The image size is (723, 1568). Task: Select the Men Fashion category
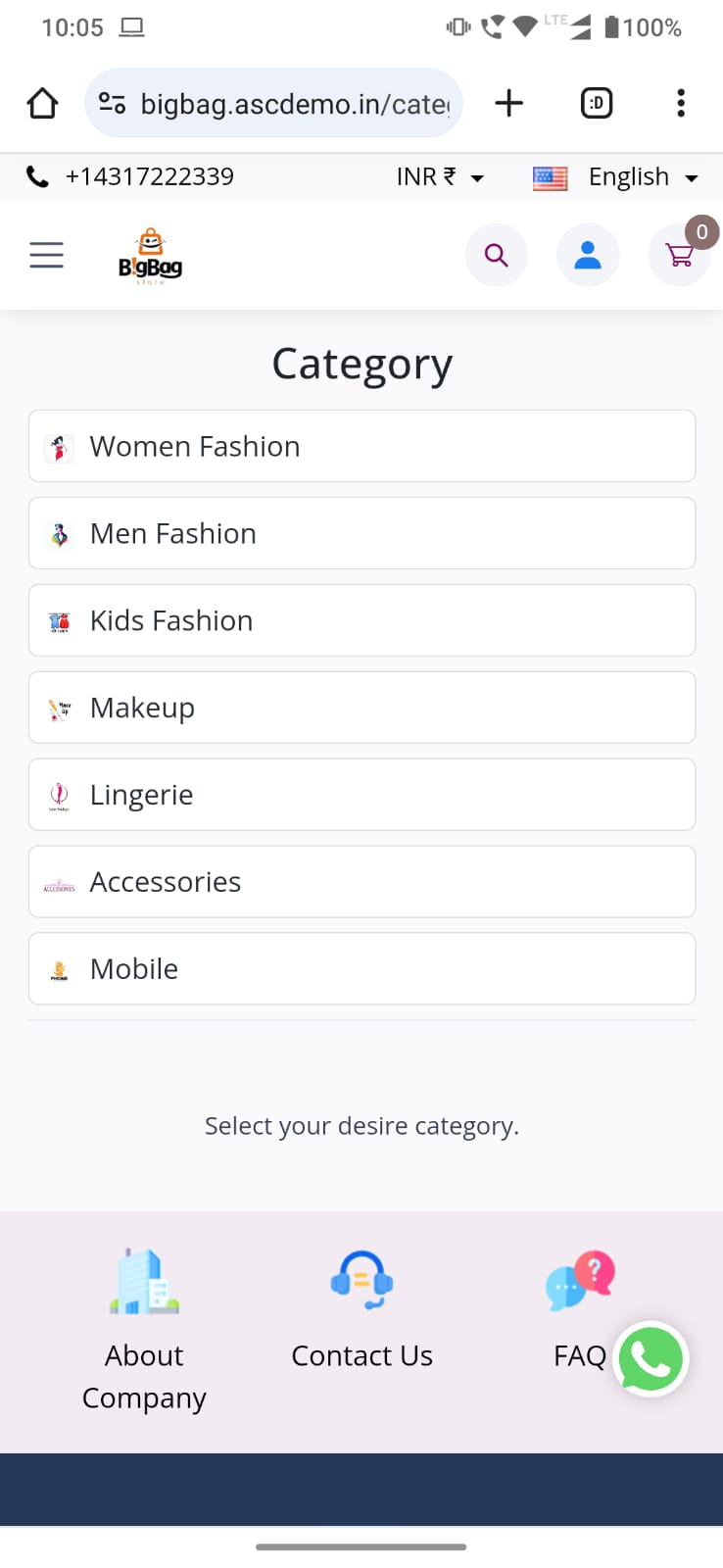pos(362,533)
